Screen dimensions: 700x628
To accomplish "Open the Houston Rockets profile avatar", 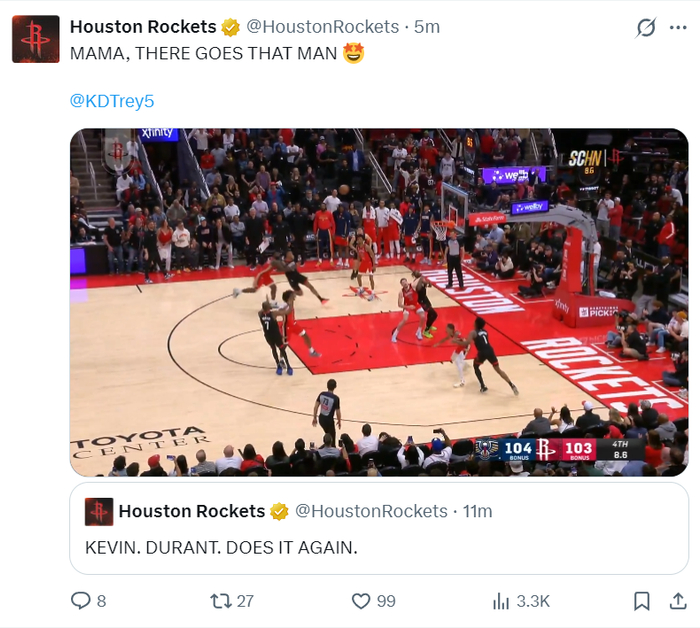I will click(35, 39).
